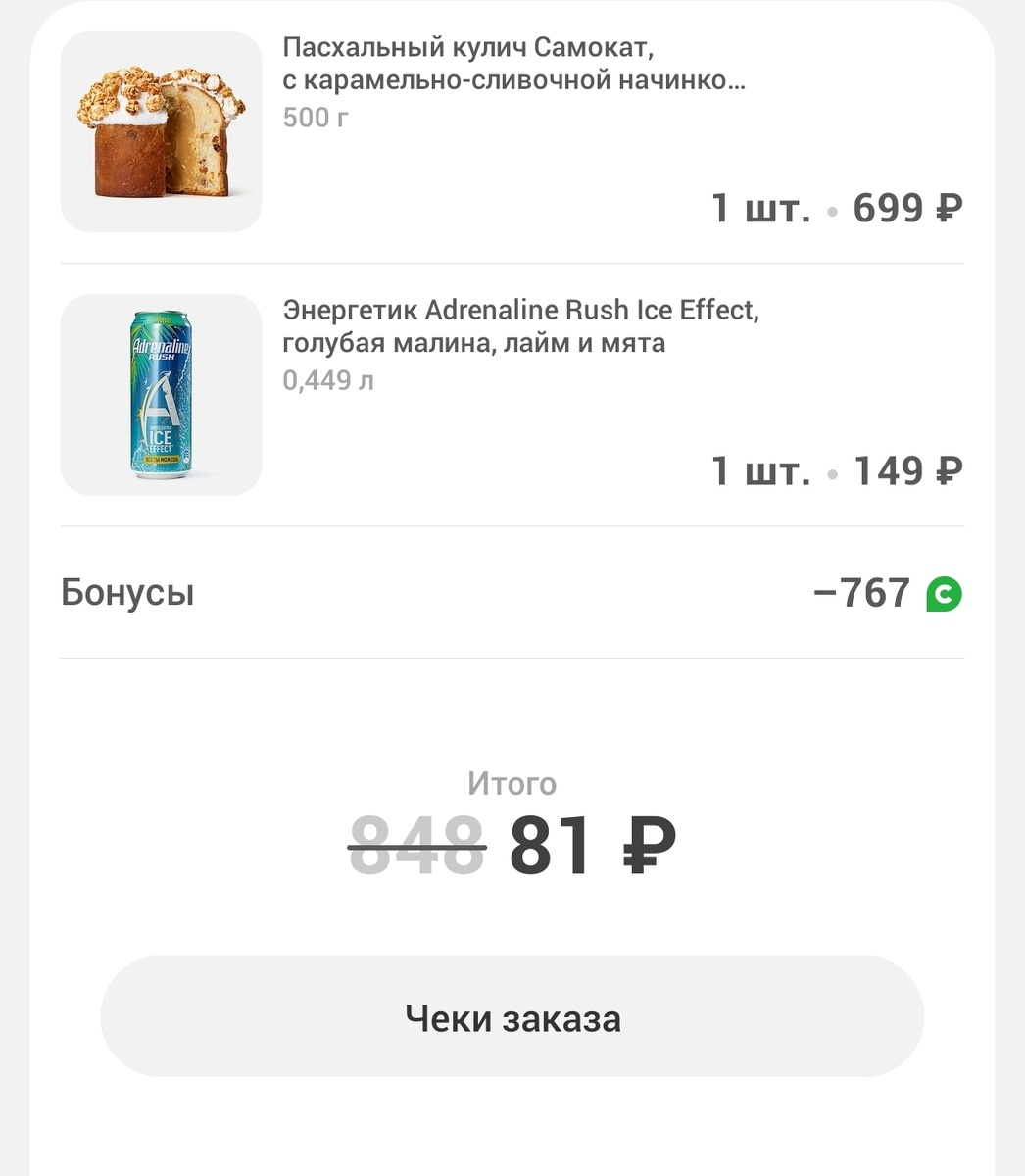Open the «Чеки заказа» button
Viewport: 1025px width, 1176px height.
coord(512,1017)
